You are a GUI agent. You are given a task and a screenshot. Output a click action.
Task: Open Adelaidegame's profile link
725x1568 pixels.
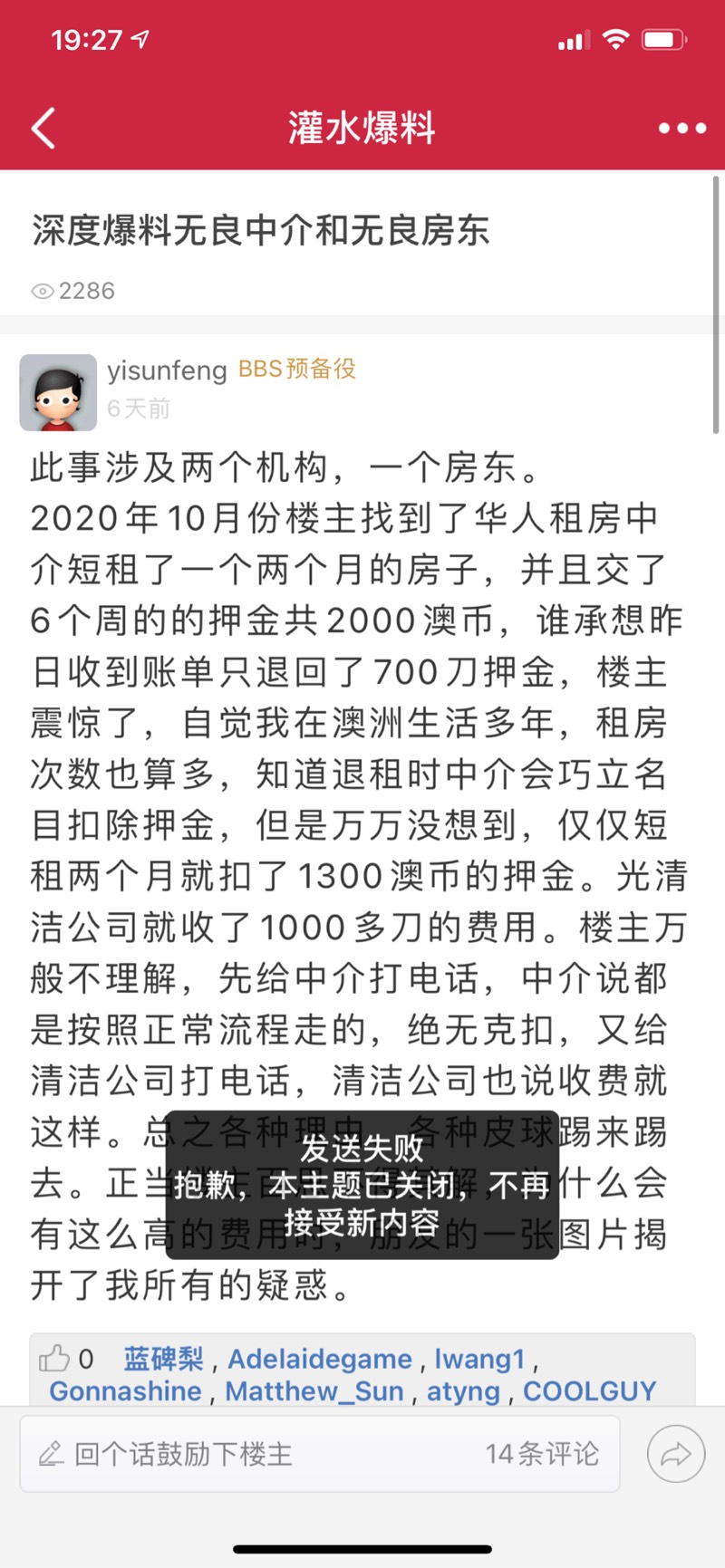coord(320,1358)
